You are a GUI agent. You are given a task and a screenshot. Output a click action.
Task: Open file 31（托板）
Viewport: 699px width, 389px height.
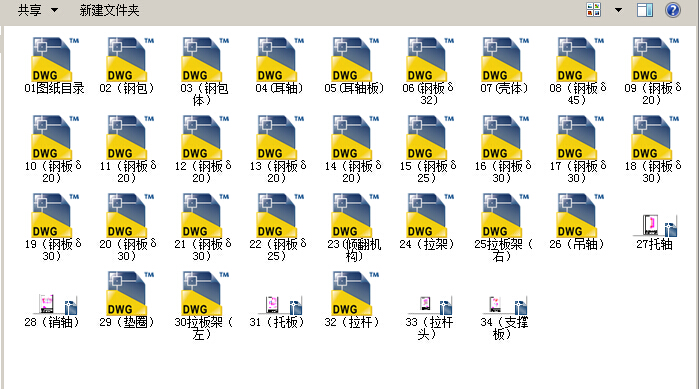[x=277, y=311]
